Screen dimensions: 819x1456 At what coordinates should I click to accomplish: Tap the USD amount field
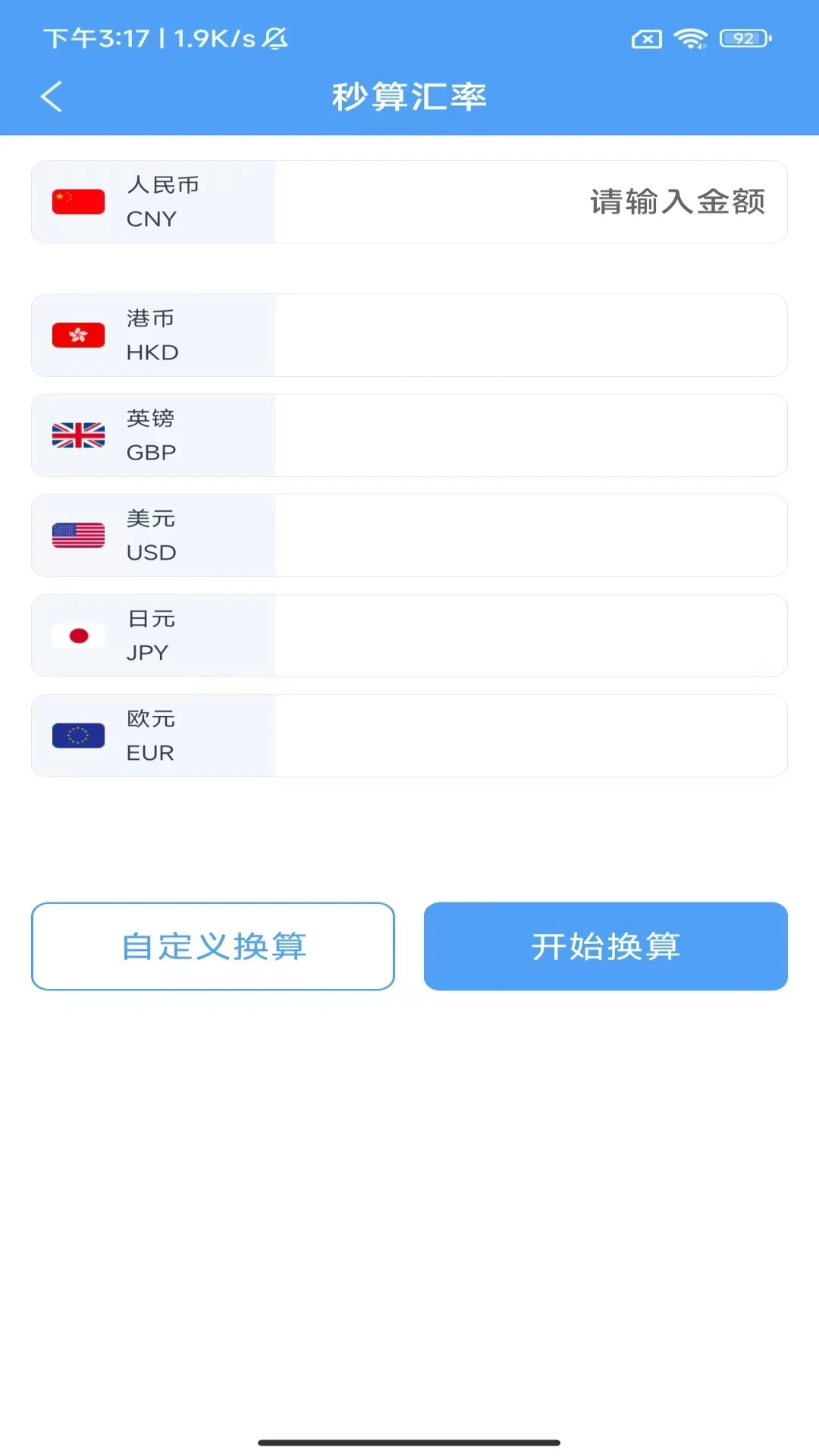click(x=531, y=535)
